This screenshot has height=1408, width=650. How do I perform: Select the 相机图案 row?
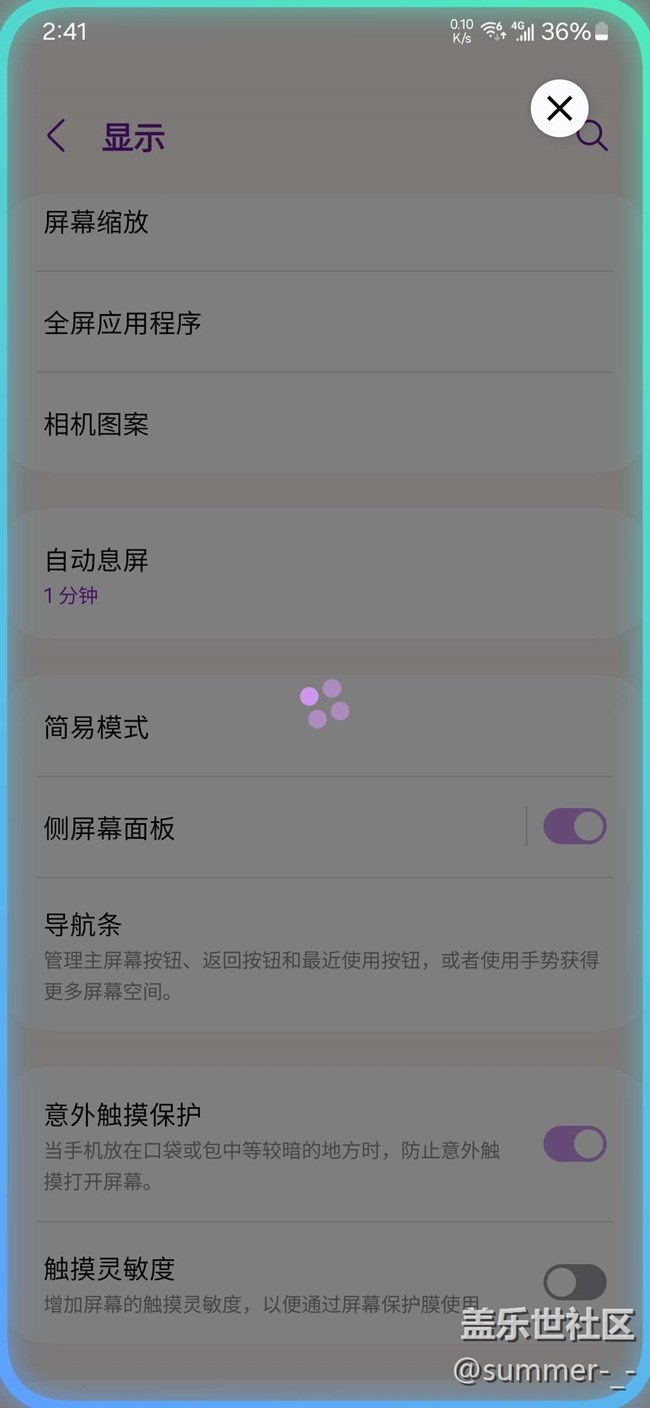[300, 424]
